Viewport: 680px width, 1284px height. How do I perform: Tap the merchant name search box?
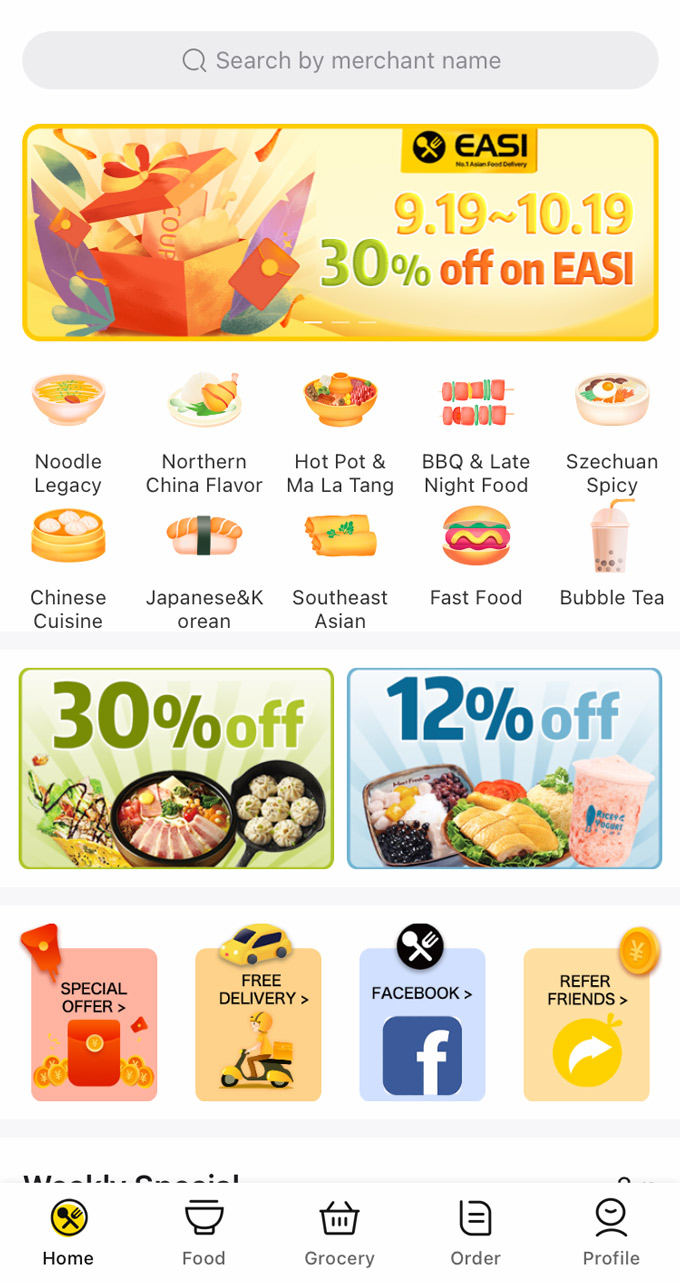pyautogui.click(x=340, y=60)
